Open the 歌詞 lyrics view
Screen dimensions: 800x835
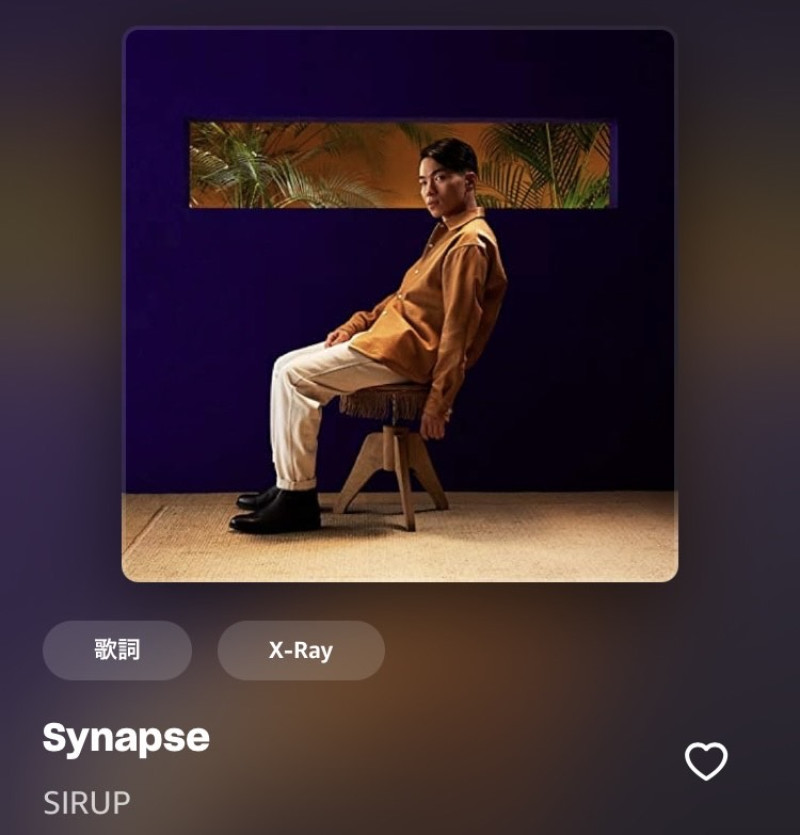tap(117, 651)
